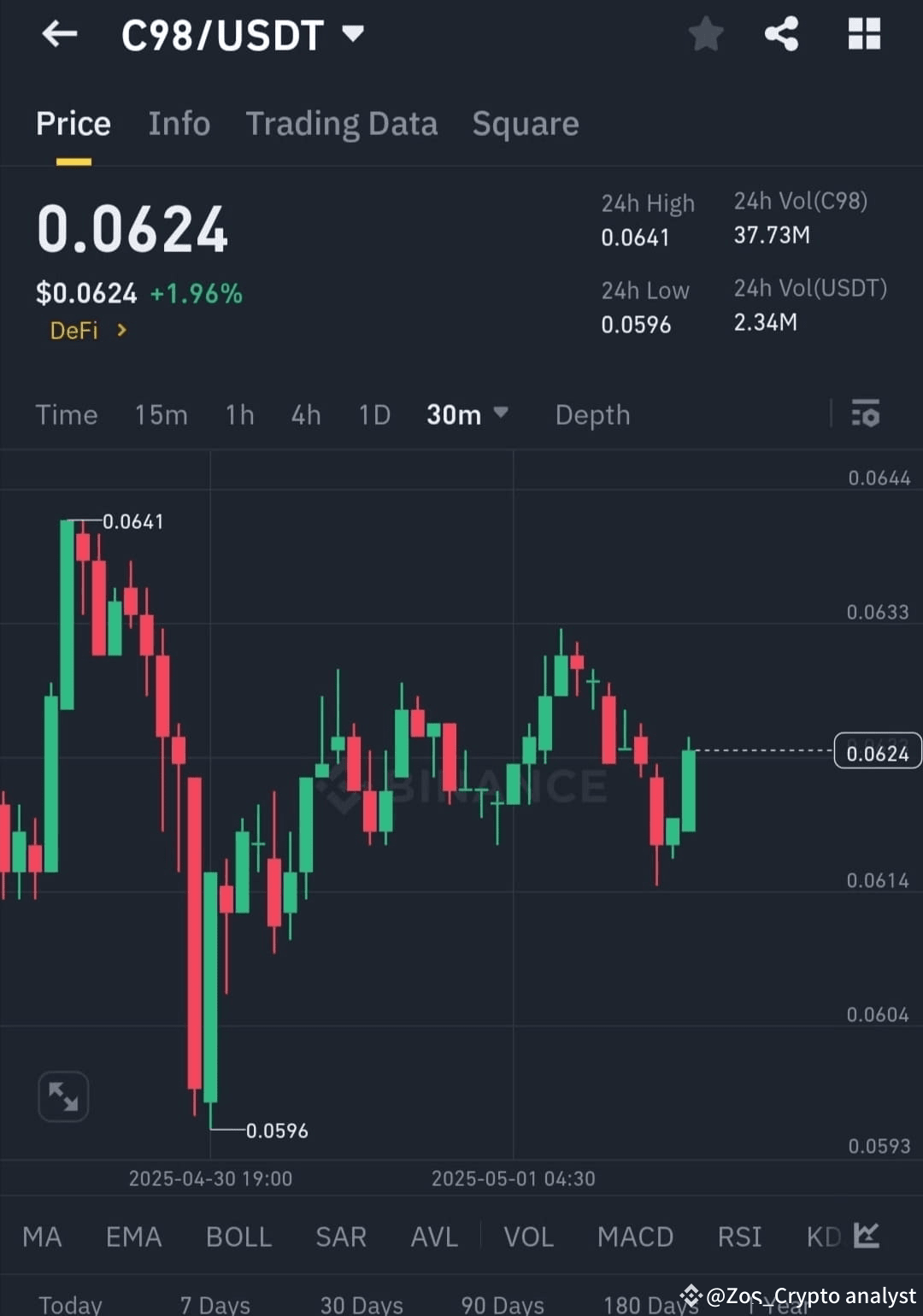Open the C98/USDT pair selector dropdown
Image resolution: width=923 pixels, height=1316 pixels.
click(354, 34)
